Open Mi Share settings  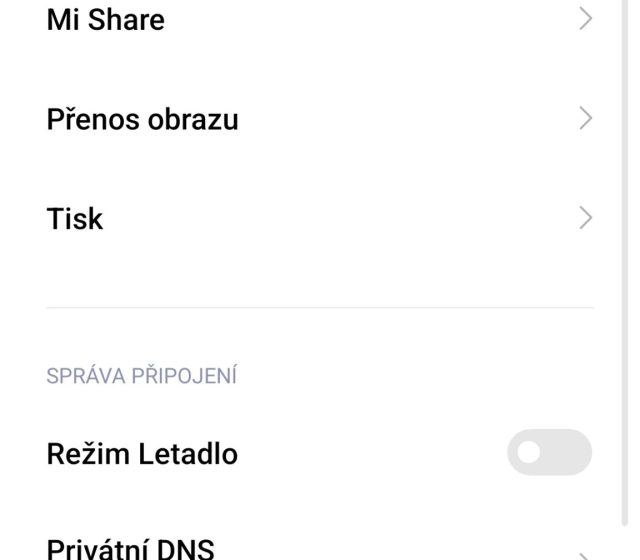tap(320, 19)
